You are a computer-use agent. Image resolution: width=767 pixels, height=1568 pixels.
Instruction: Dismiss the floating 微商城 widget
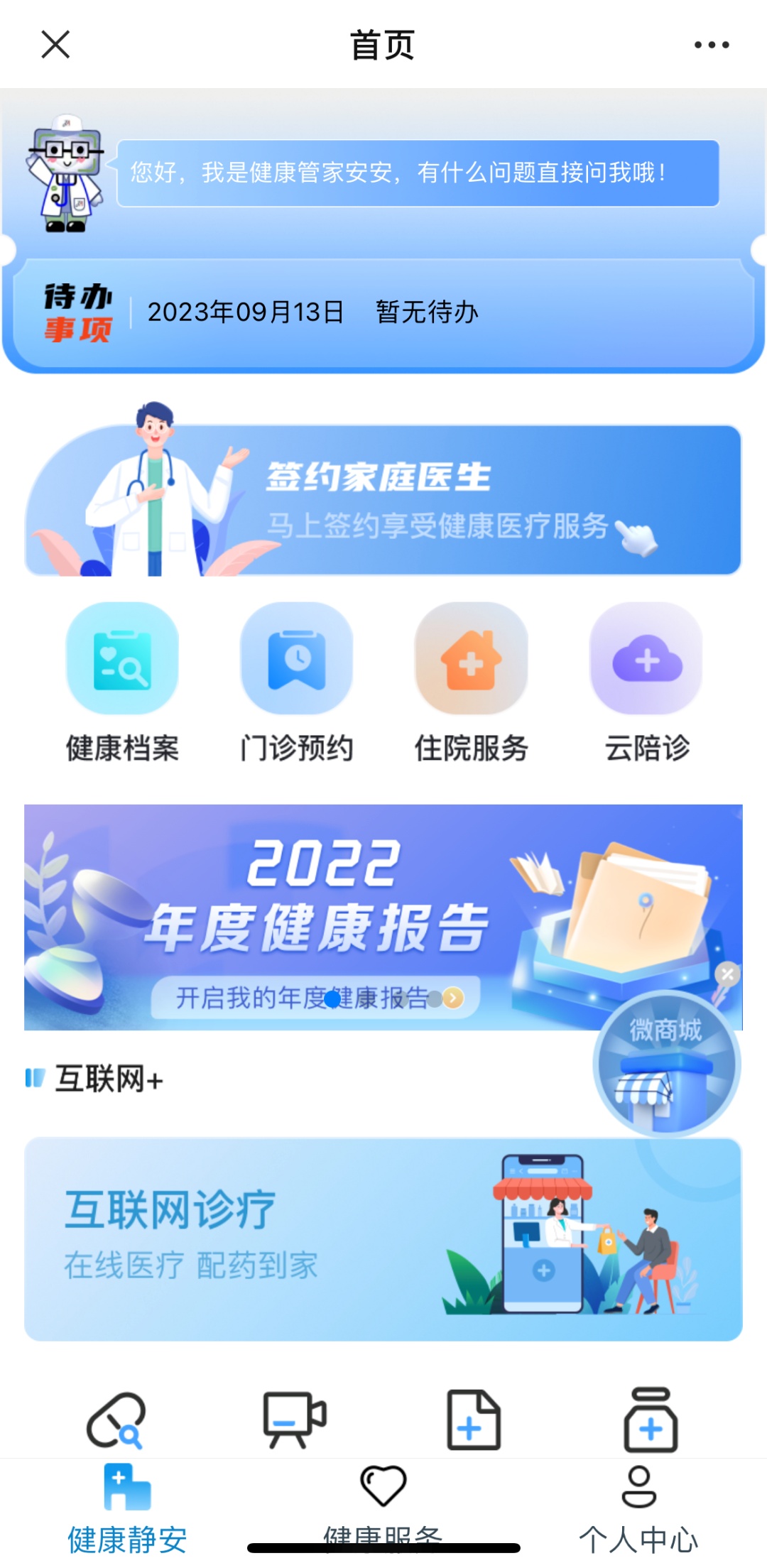(727, 974)
